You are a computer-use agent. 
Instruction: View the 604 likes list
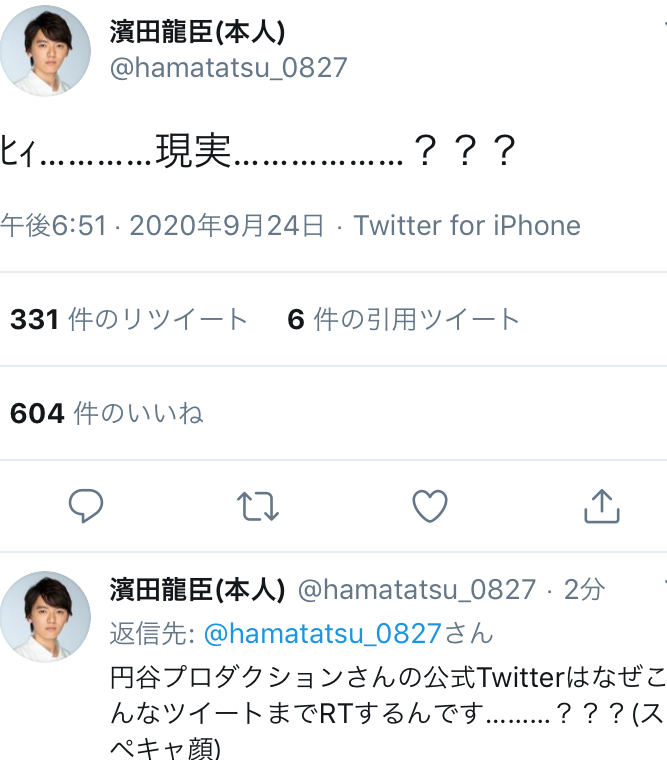tap(107, 413)
